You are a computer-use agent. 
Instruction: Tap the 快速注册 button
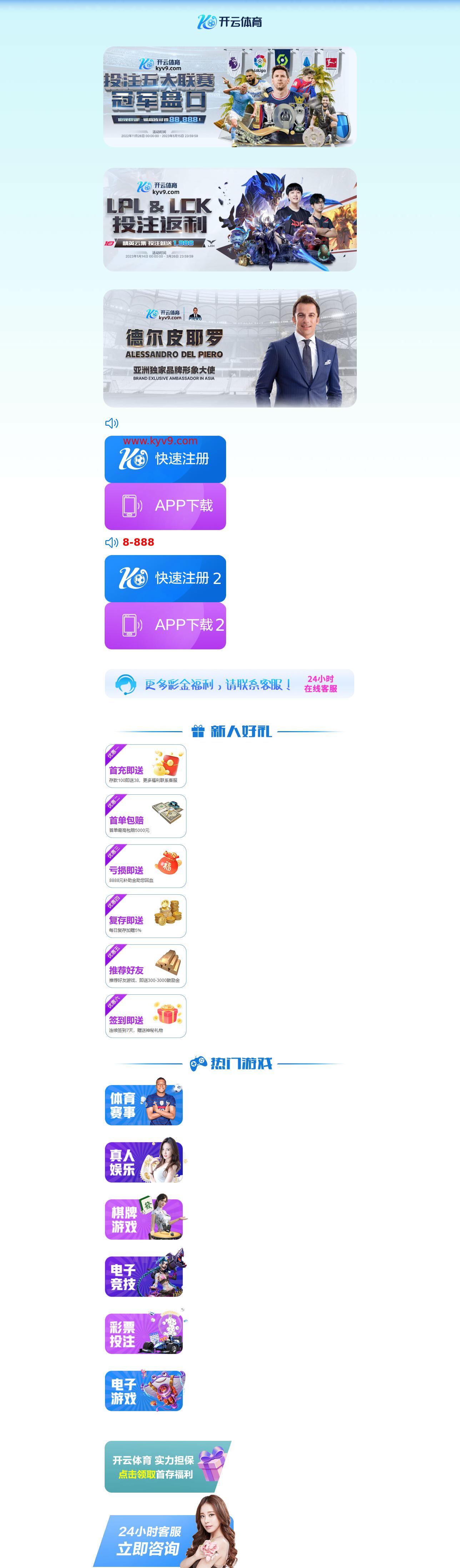[165, 460]
